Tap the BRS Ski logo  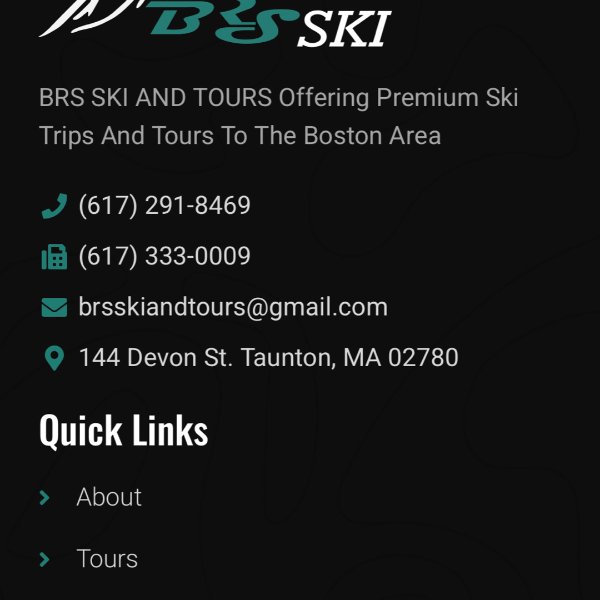point(215,24)
